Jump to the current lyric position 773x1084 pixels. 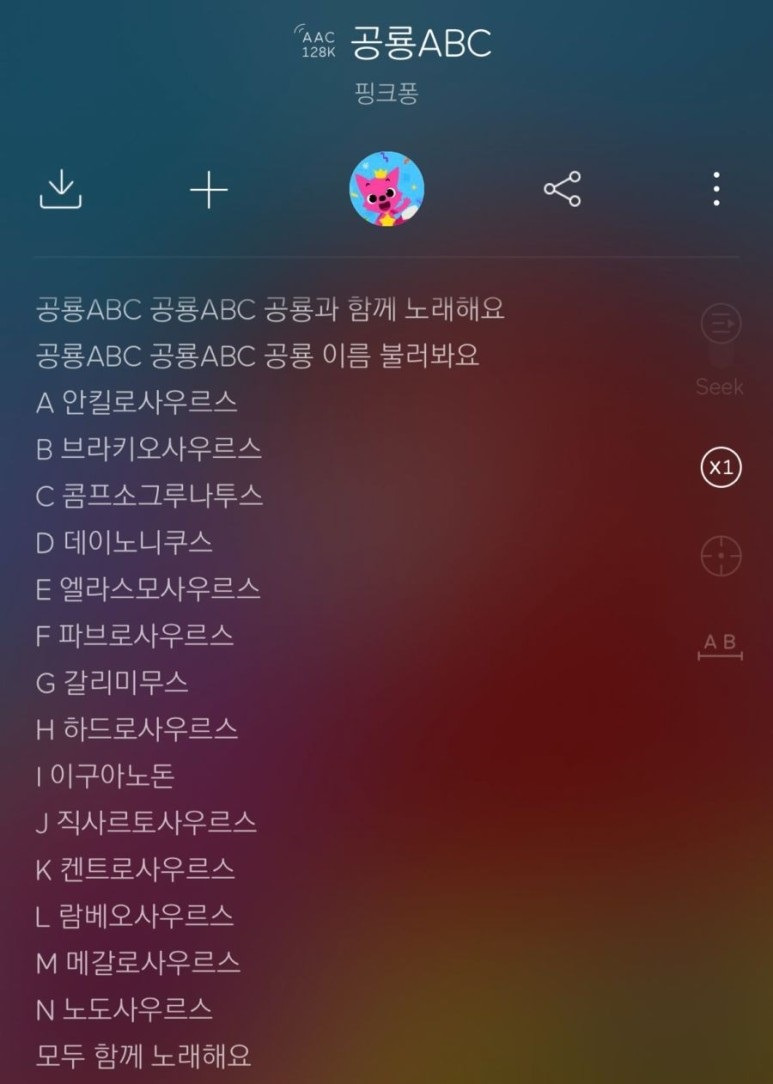[x=721, y=556]
